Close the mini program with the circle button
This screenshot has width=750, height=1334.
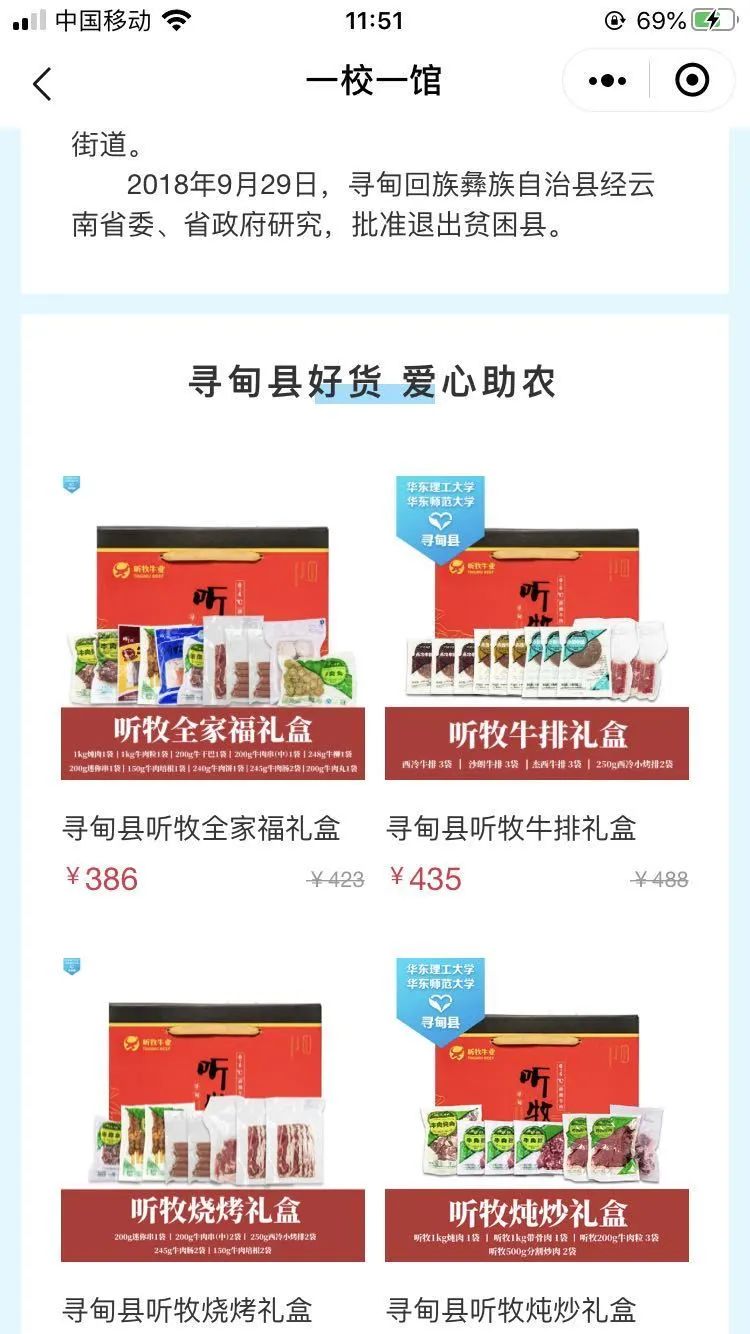tap(692, 81)
